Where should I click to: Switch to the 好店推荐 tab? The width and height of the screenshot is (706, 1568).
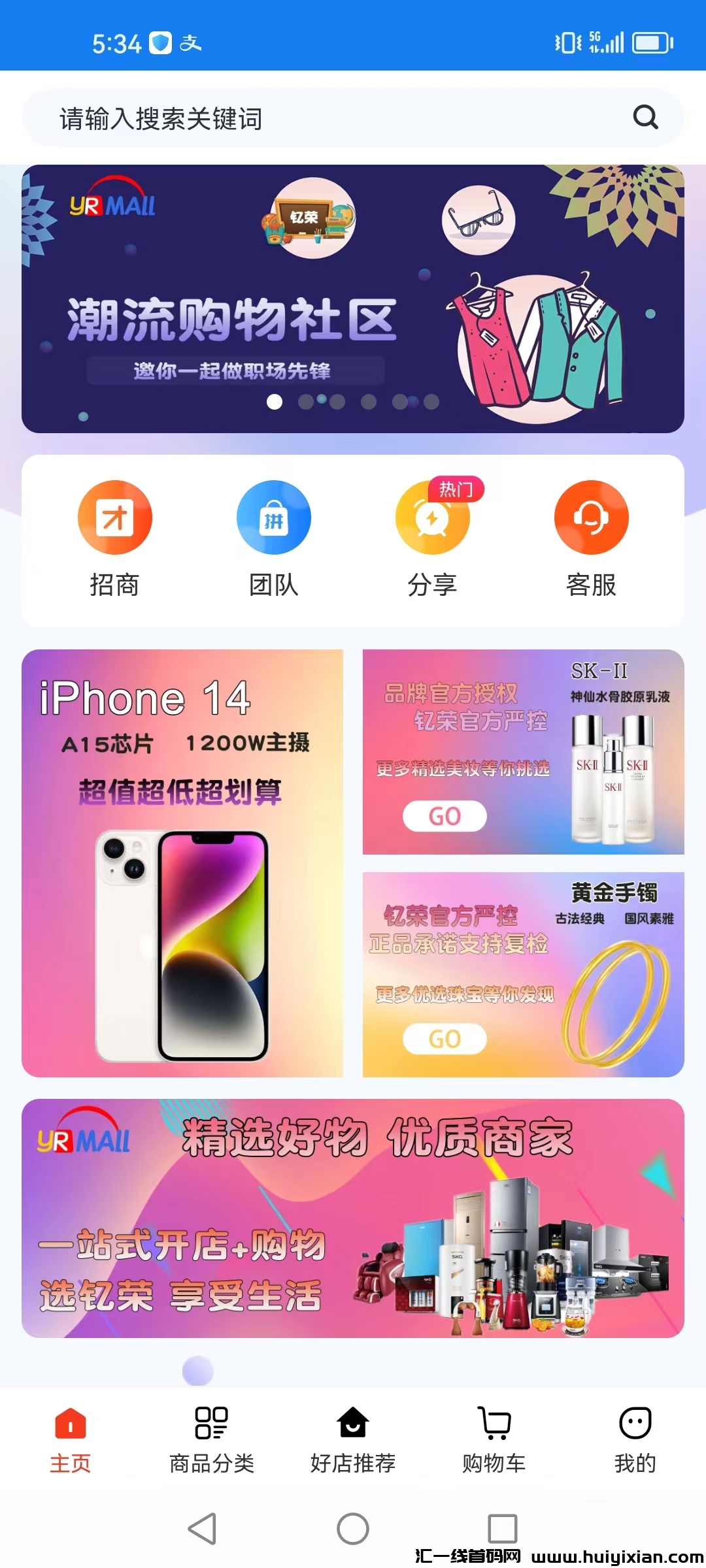click(353, 1439)
